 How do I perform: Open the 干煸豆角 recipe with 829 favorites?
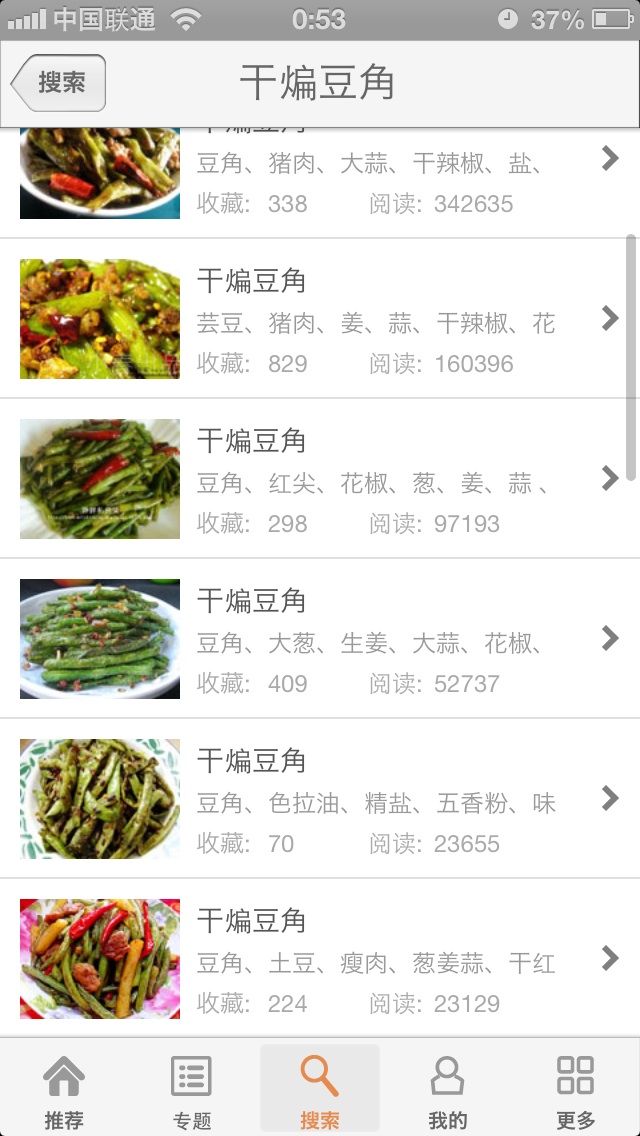pyautogui.click(x=320, y=319)
